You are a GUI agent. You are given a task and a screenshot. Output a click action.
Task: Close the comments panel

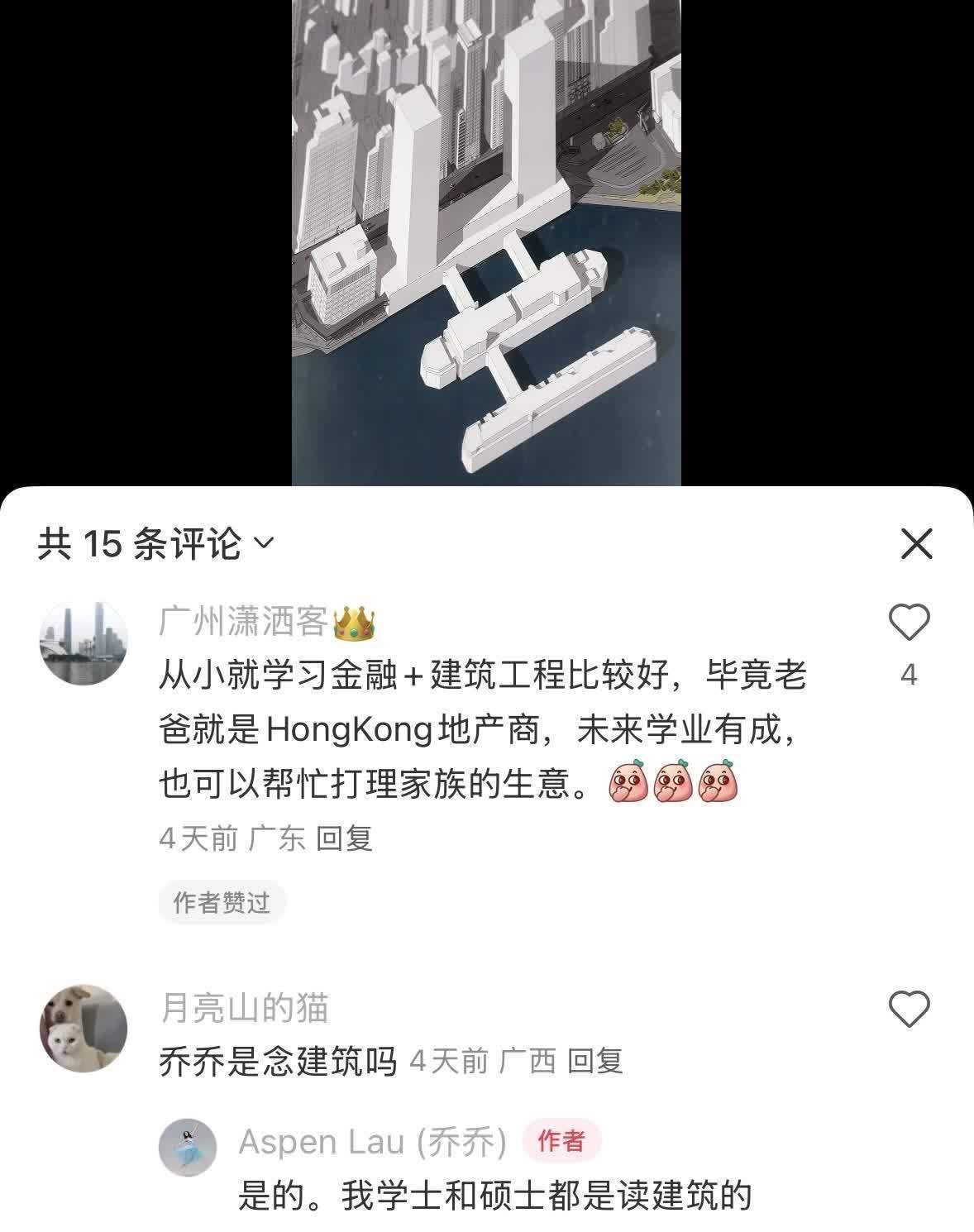pos(916,544)
